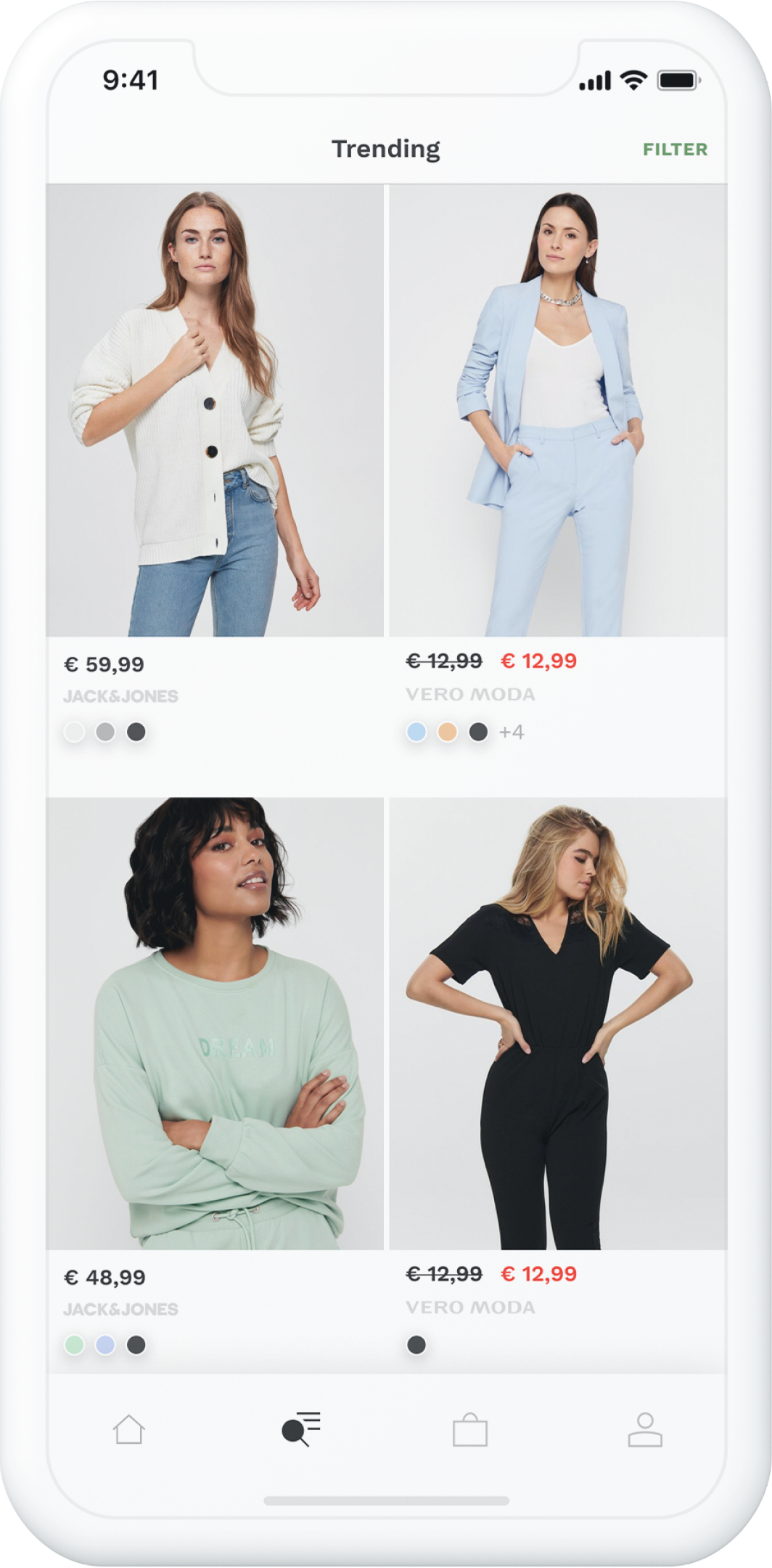The width and height of the screenshot is (772, 1568).
Task: Select the grey swatch under the € 59,99 cardigan
Action: click(x=105, y=732)
